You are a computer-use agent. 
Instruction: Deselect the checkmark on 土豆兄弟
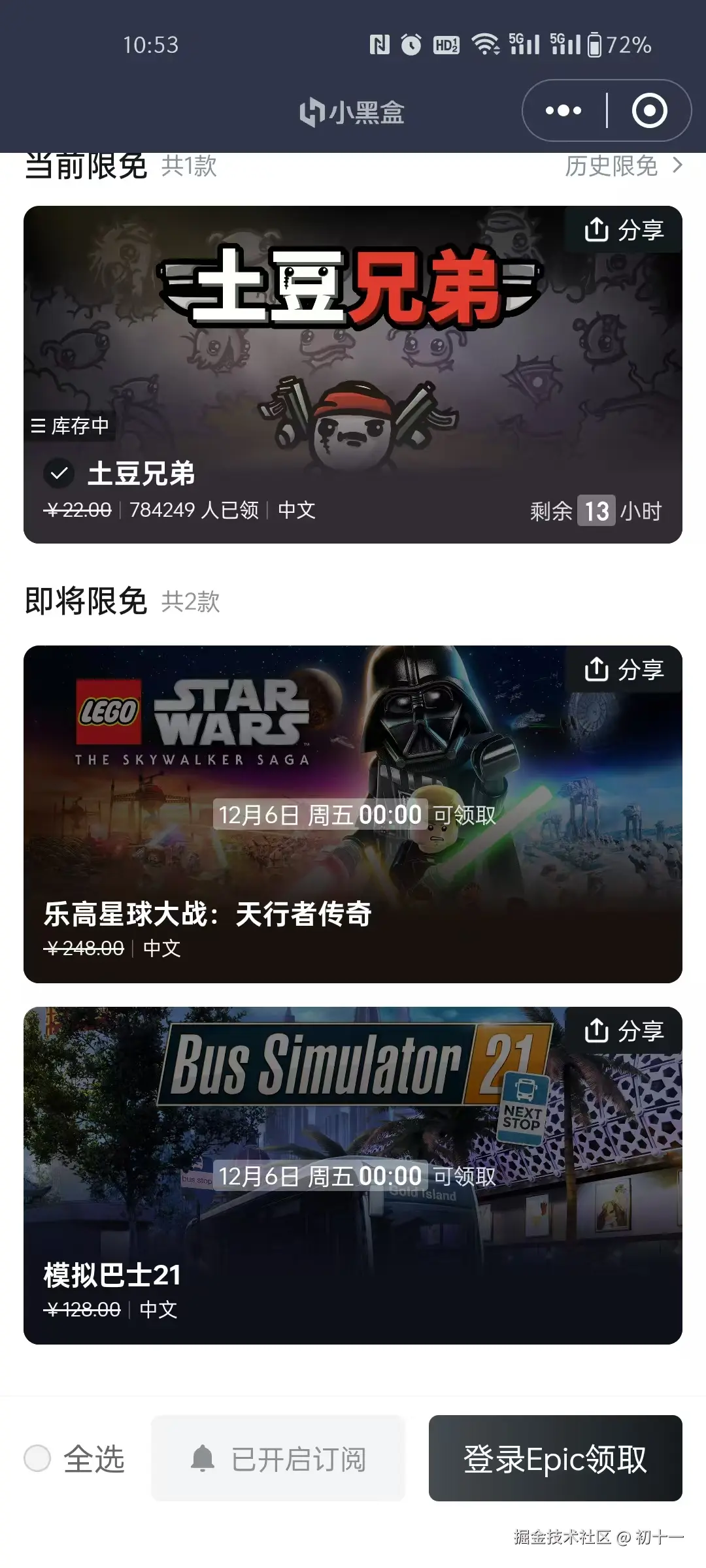pos(59,474)
